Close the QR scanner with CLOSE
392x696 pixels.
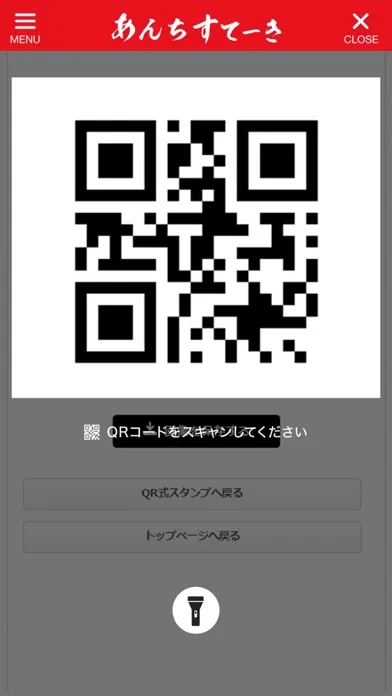click(x=360, y=28)
